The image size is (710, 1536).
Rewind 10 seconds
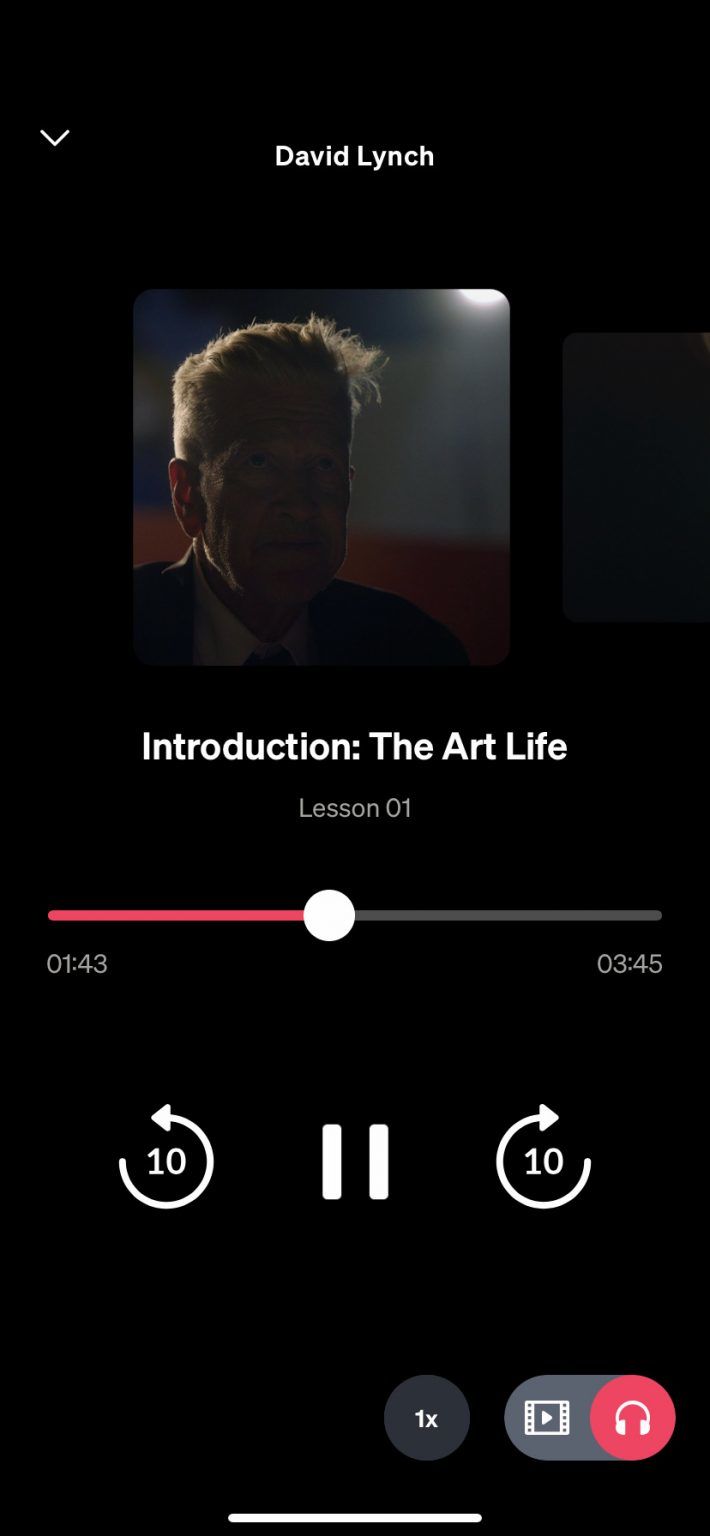(x=166, y=1157)
